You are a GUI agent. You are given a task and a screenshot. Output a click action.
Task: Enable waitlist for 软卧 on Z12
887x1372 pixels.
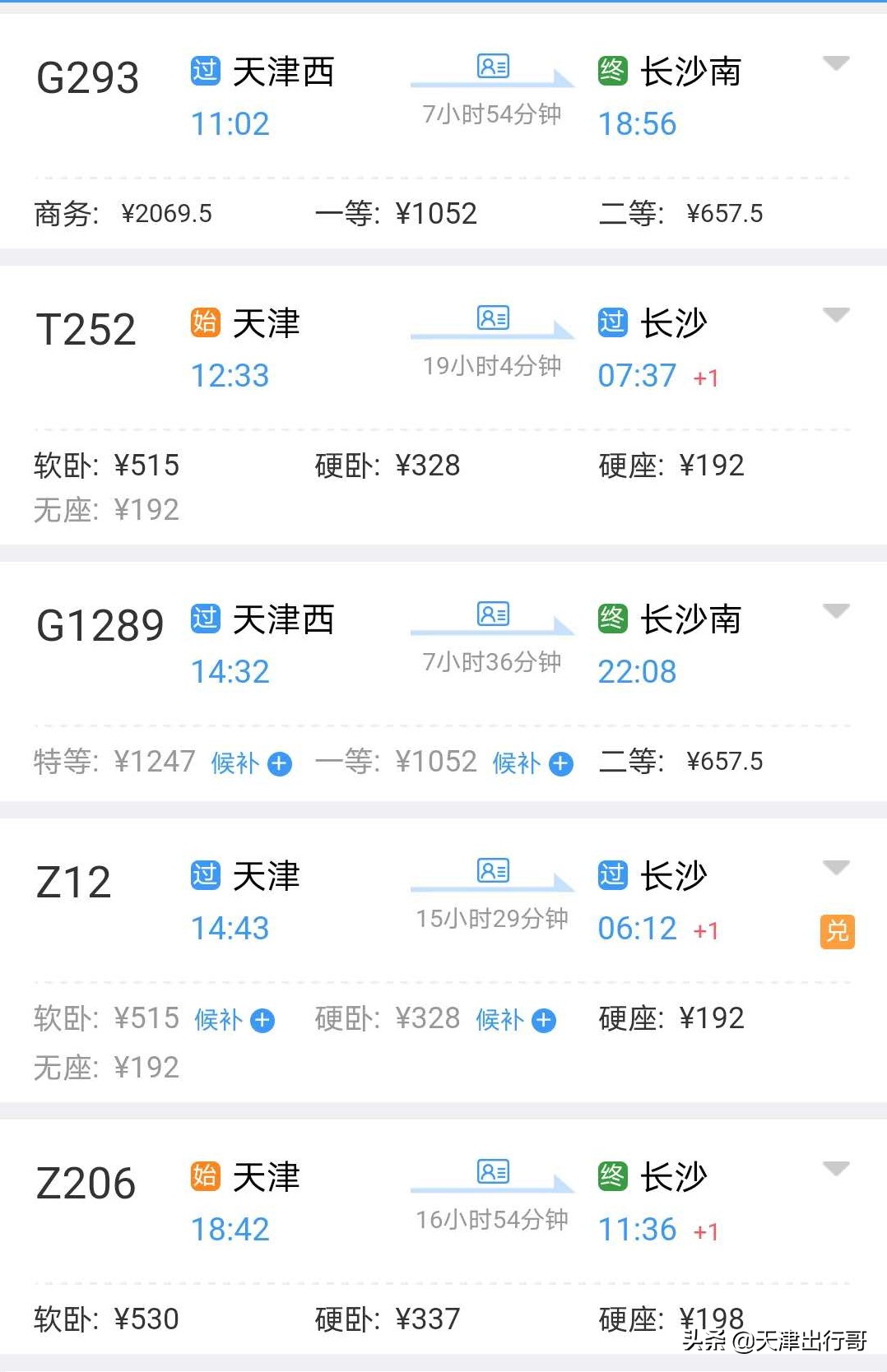tap(262, 1021)
